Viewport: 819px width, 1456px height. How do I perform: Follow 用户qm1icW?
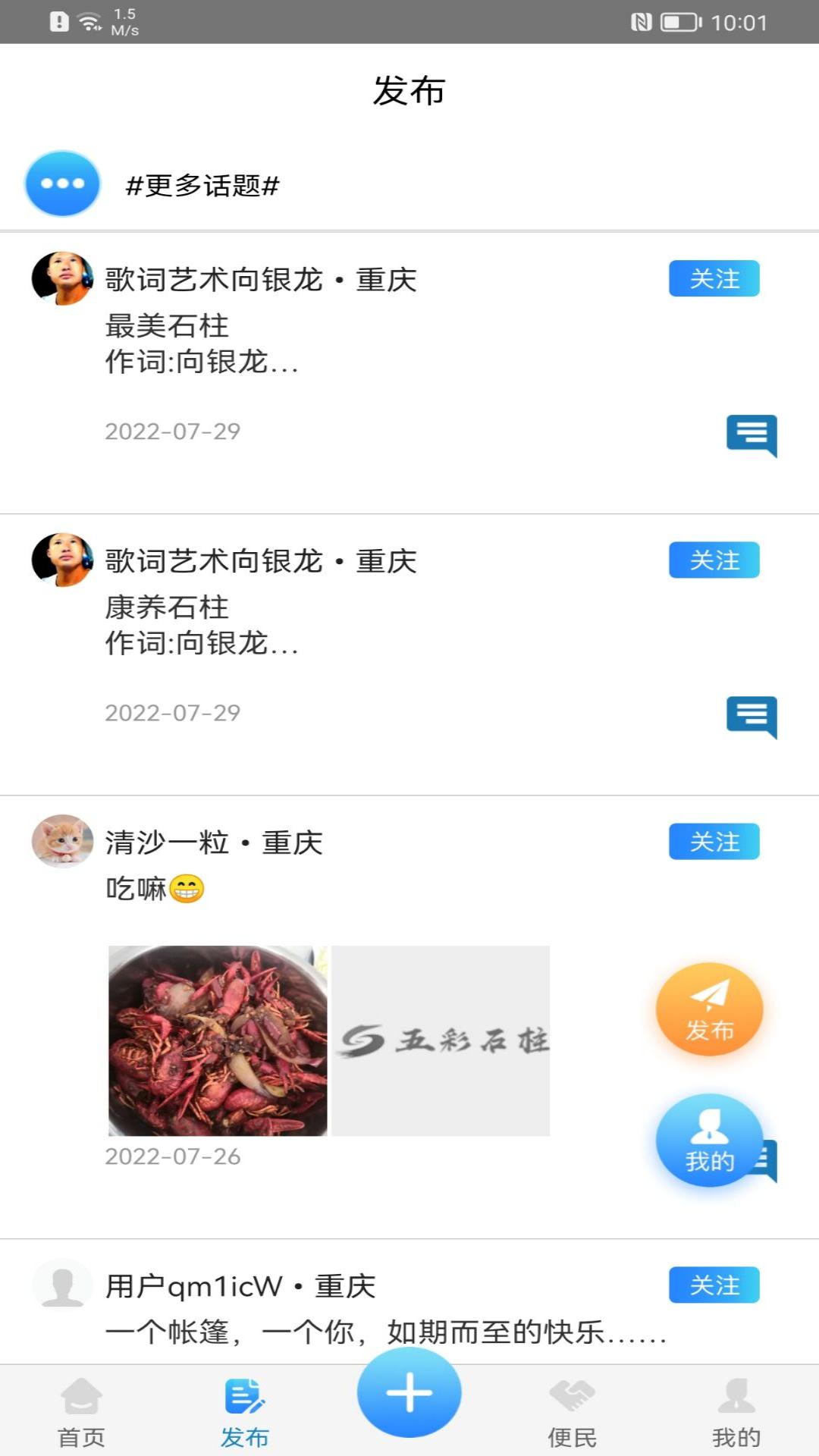coord(714,1285)
